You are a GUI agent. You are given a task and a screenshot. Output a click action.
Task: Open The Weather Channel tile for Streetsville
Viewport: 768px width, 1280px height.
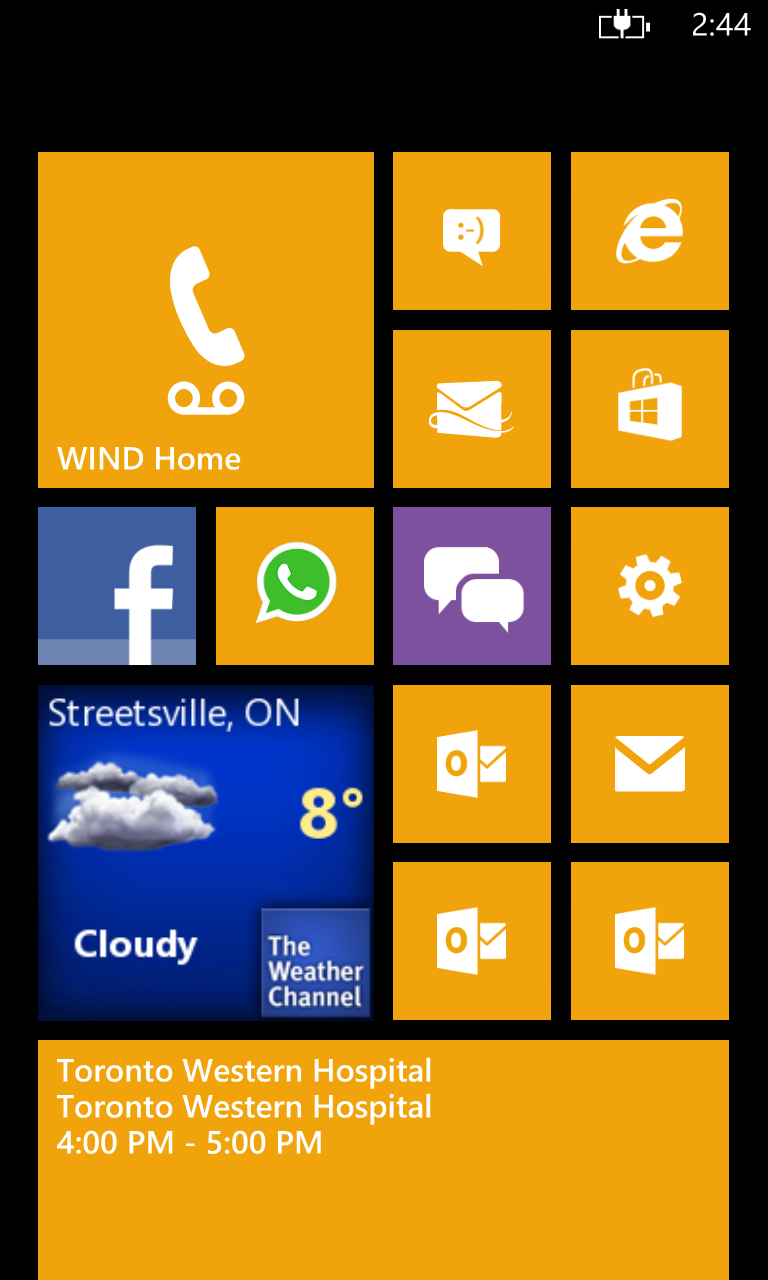tap(205, 852)
